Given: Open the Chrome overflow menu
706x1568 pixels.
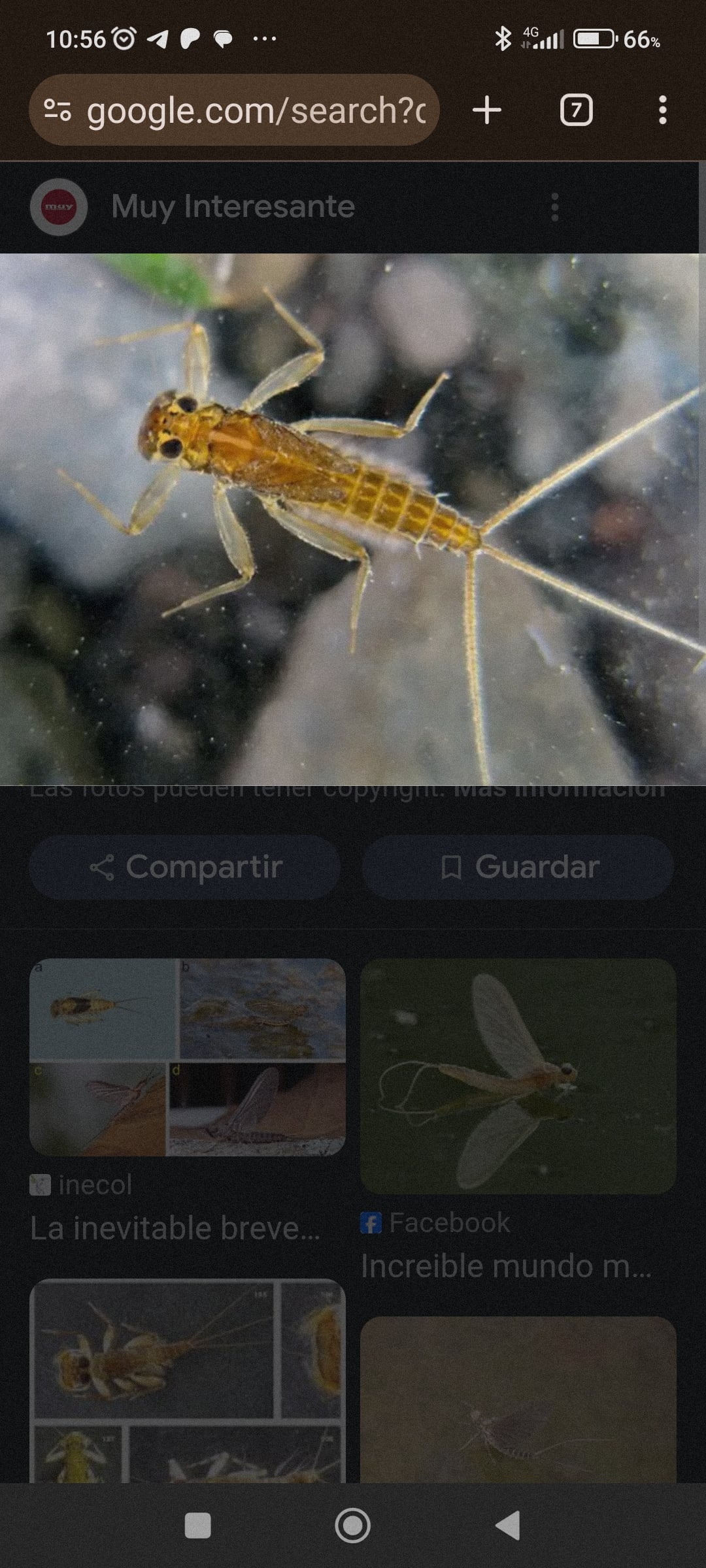Looking at the screenshot, I should click(x=662, y=110).
